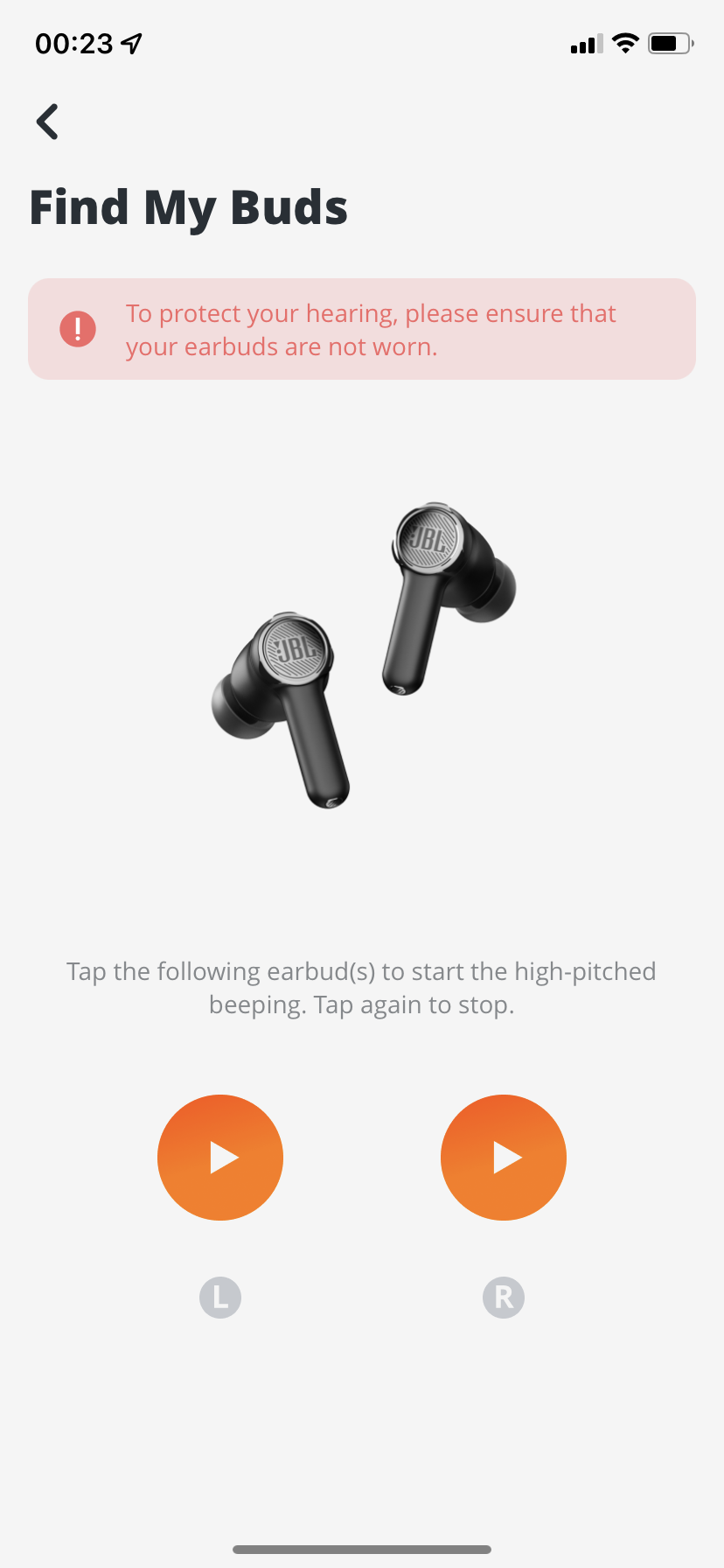Screen dimensions: 724x1568
Task: Start beeping on the left earbud
Action: pyautogui.click(x=220, y=1157)
